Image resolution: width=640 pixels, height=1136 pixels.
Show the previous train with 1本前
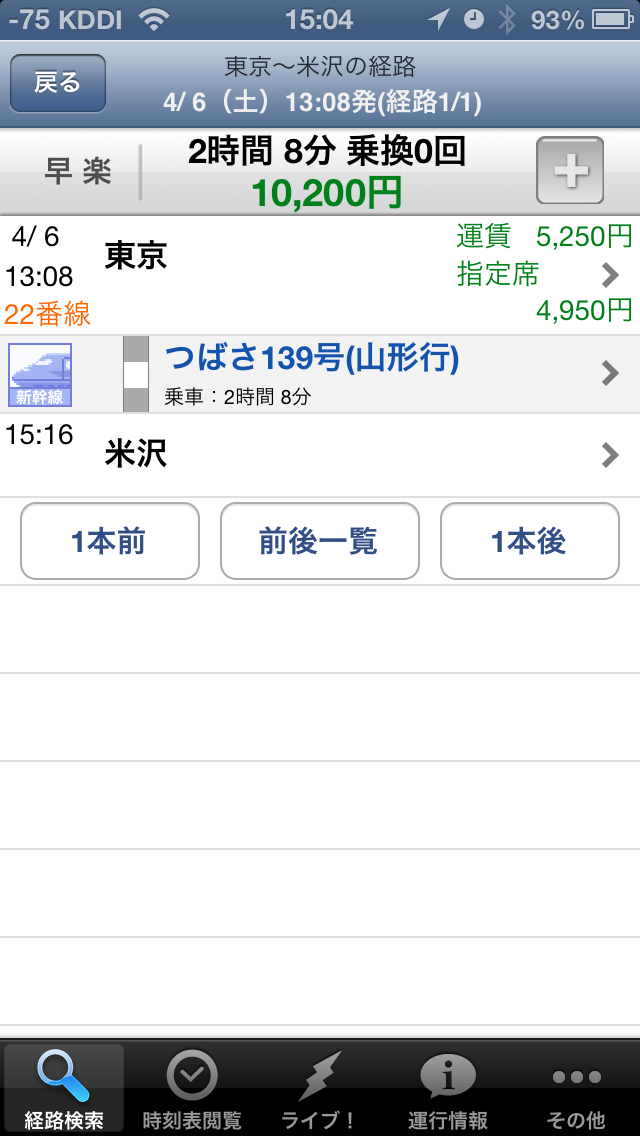point(110,541)
